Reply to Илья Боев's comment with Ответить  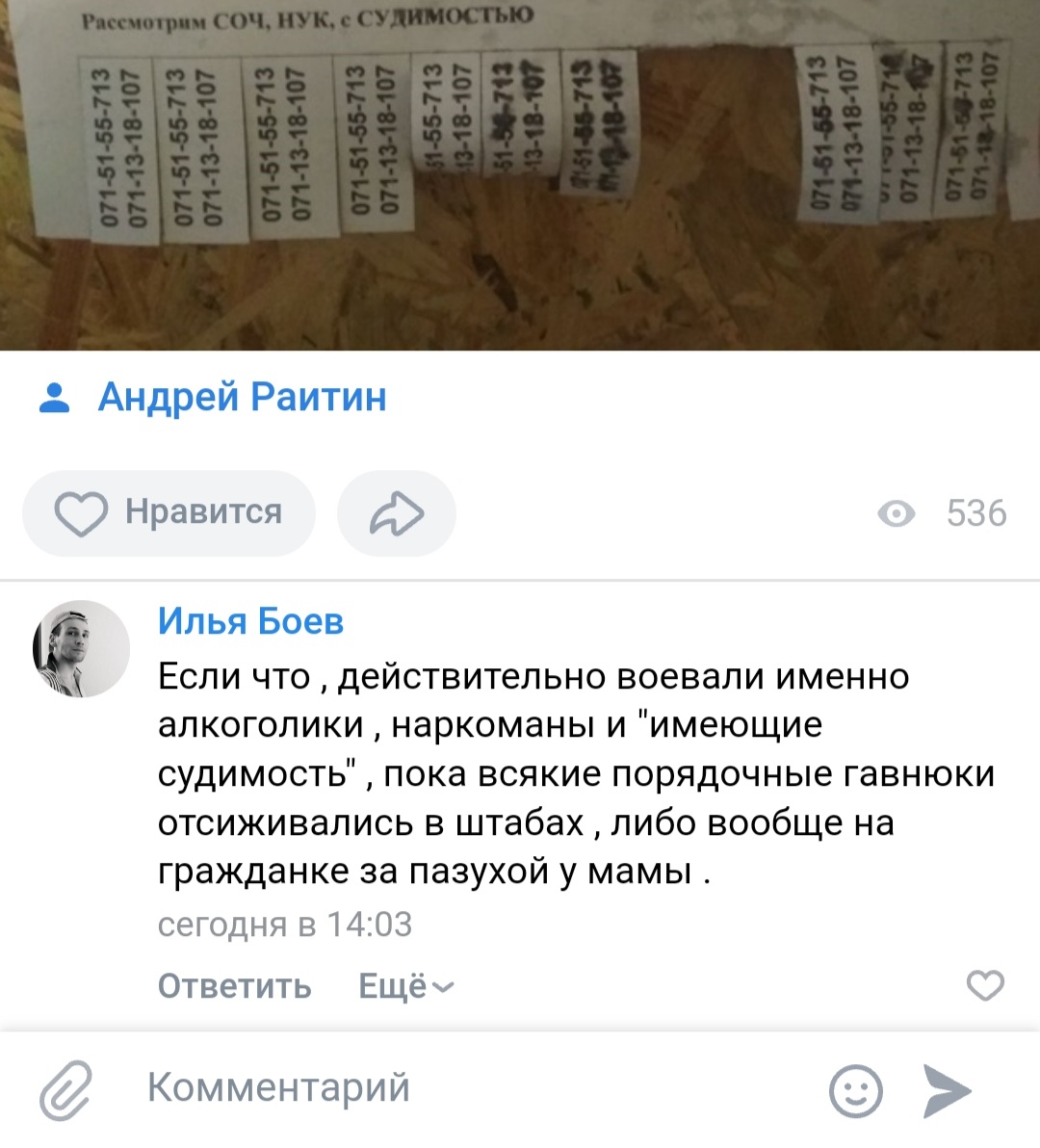click(234, 986)
